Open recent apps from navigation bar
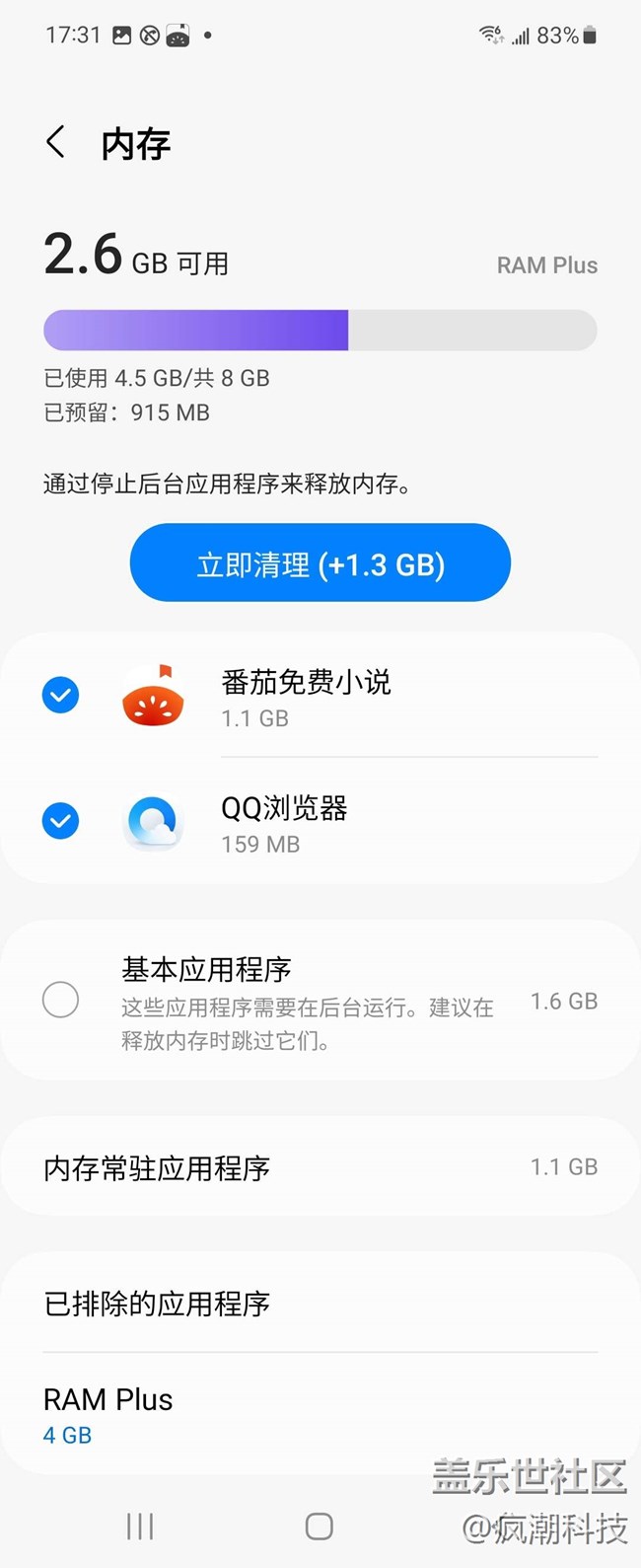The height and width of the screenshot is (1568, 641). pyautogui.click(x=140, y=1527)
